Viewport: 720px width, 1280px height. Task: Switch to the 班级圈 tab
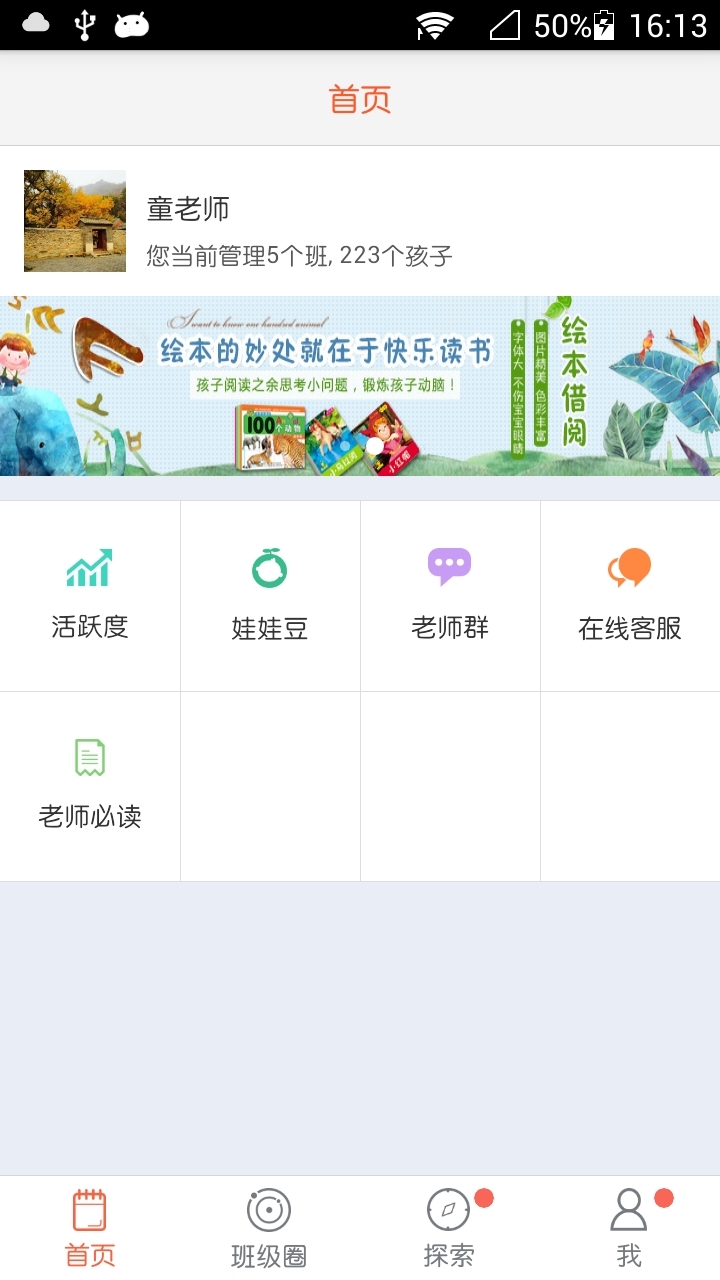270,1228
